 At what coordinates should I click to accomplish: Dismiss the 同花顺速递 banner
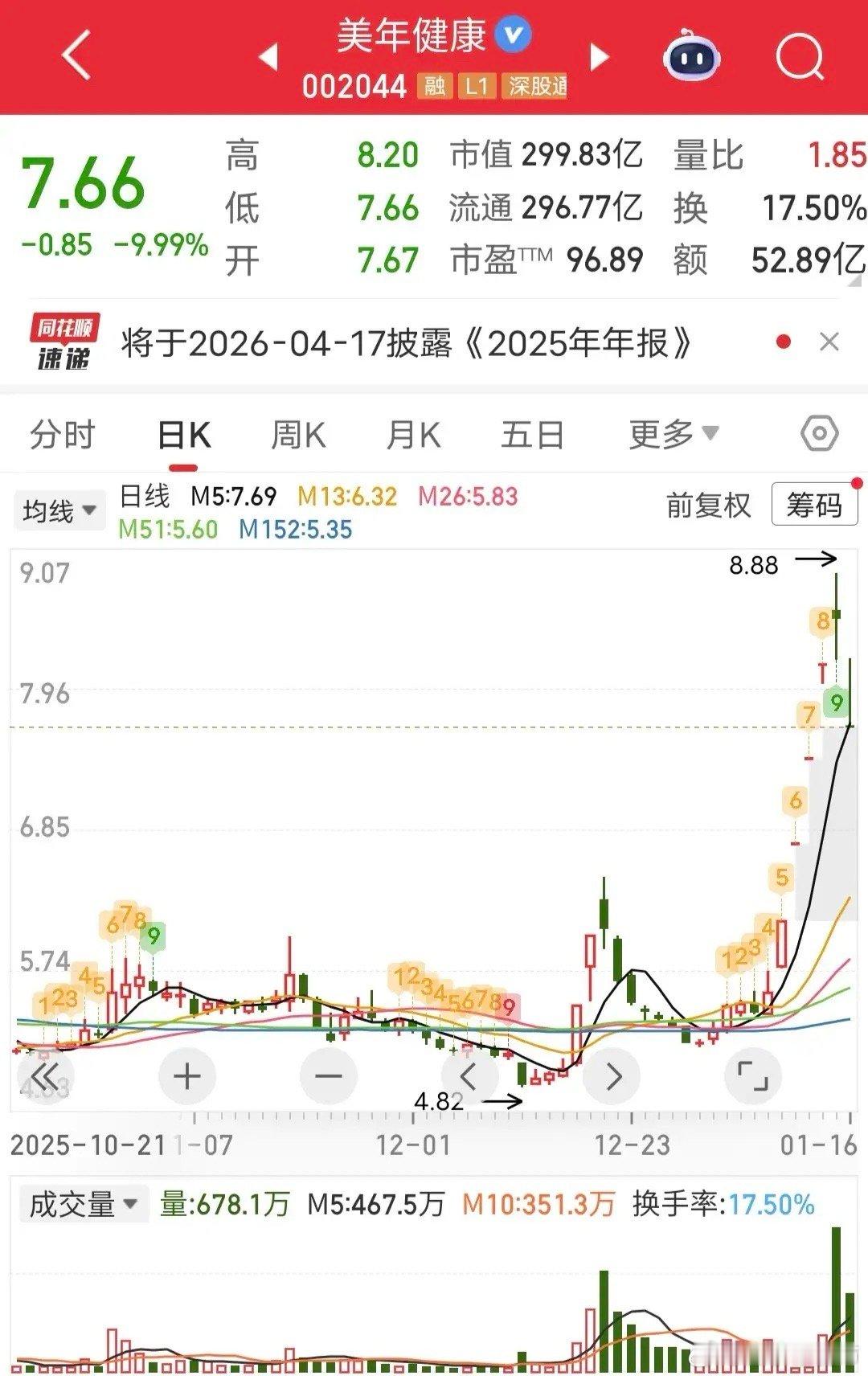click(x=829, y=342)
